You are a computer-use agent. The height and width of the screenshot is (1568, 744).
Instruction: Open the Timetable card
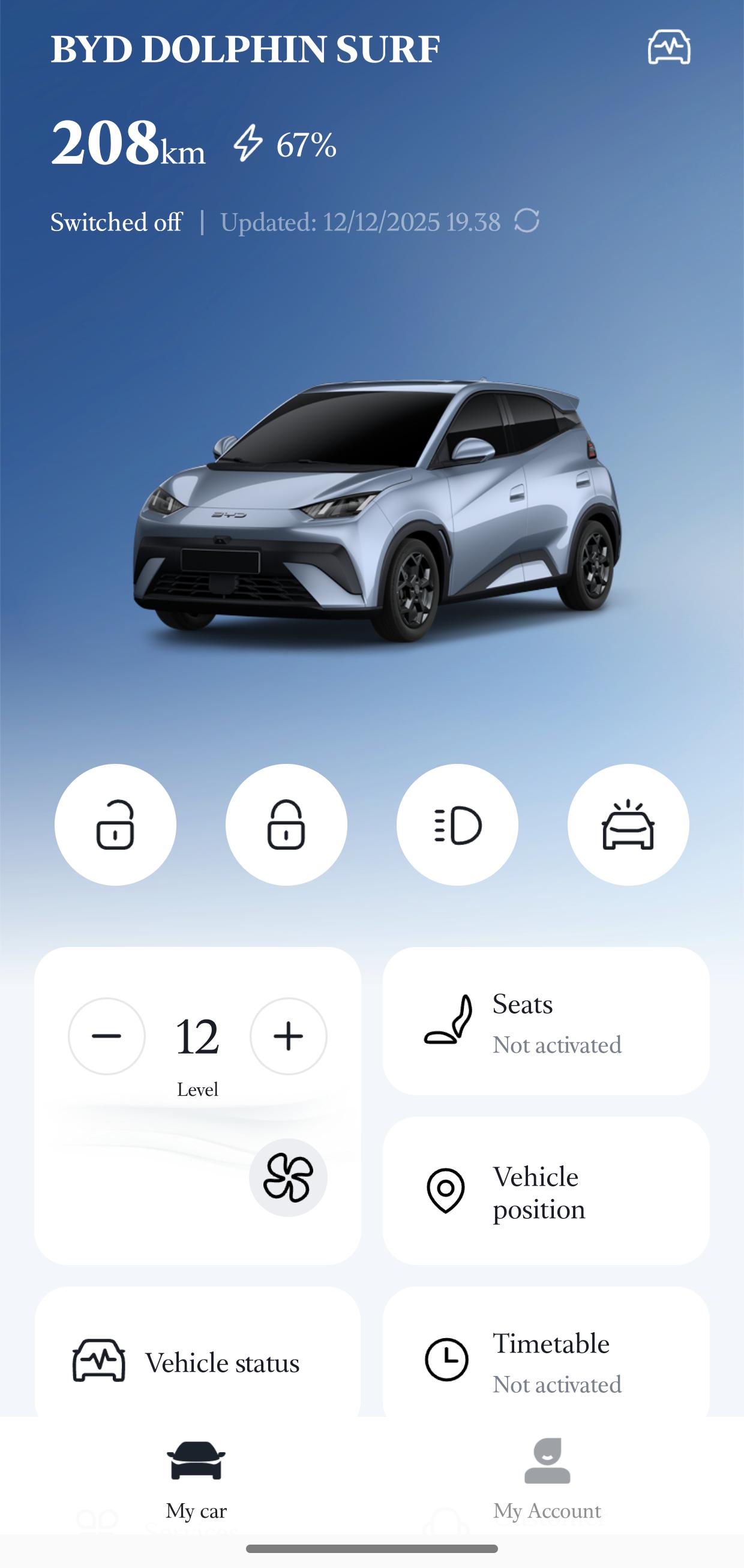[x=545, y=1361]
